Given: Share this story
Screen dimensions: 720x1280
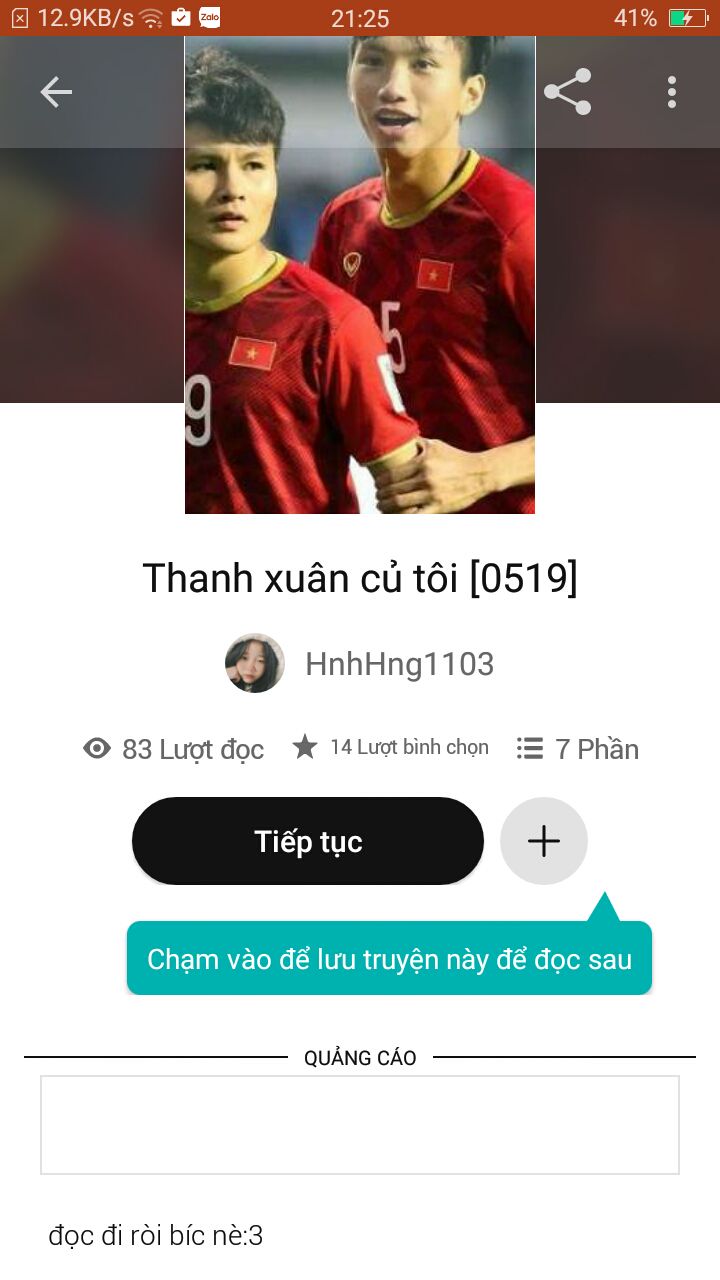Looking at the screenshot, I should 567,92.
